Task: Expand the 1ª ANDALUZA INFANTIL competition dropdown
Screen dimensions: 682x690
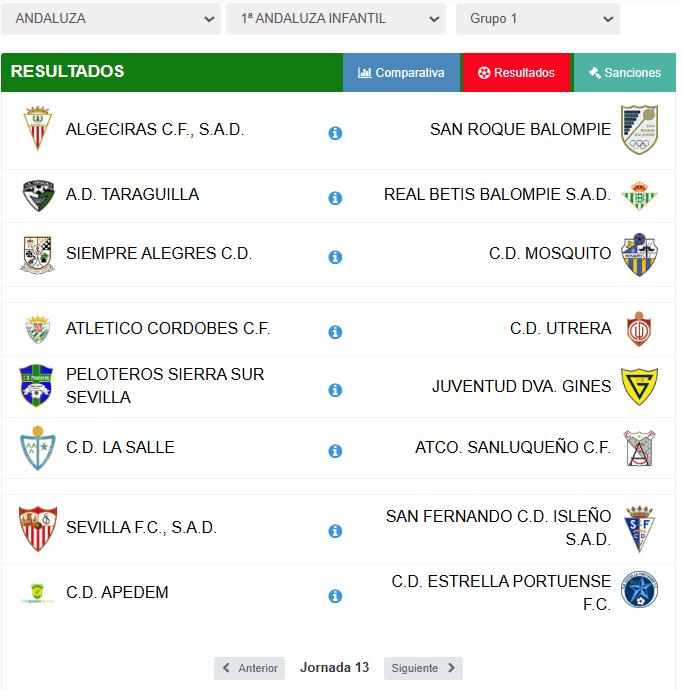Action: (336, 18)
